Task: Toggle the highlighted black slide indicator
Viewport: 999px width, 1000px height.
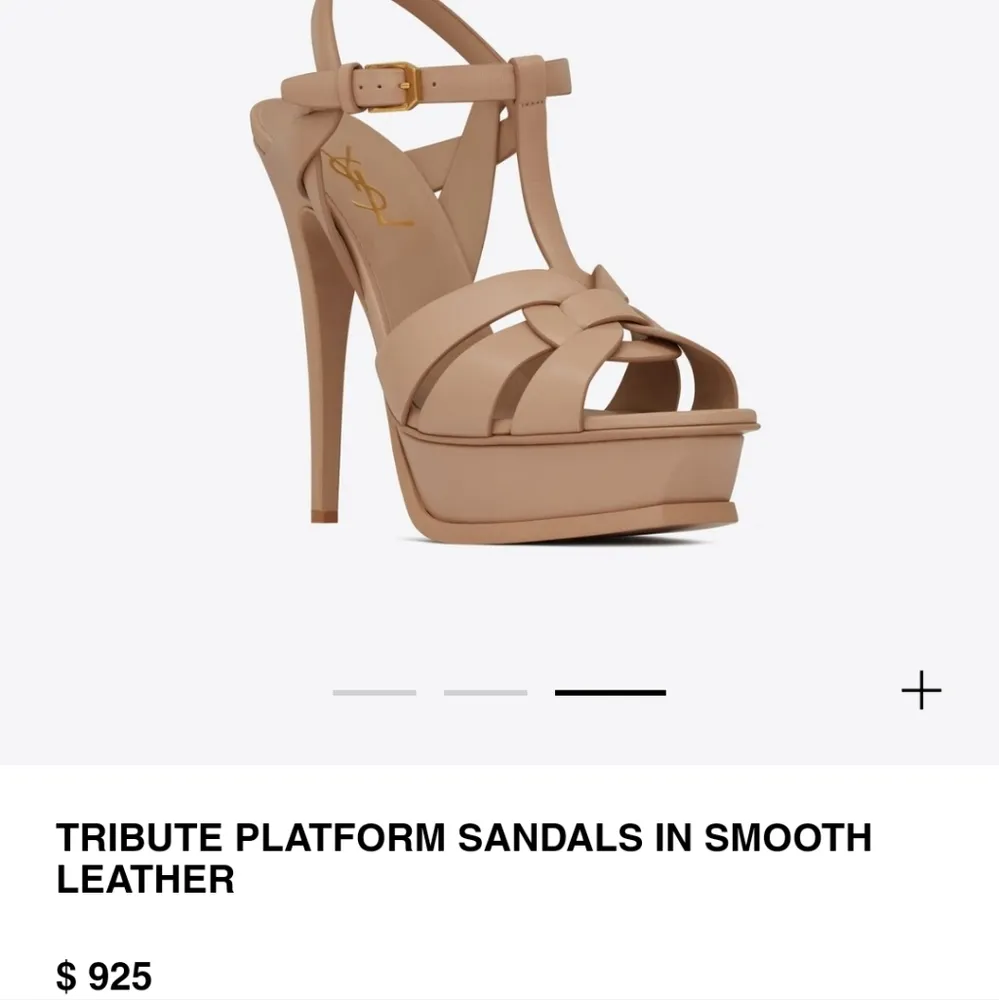Action: coord(608,690)
